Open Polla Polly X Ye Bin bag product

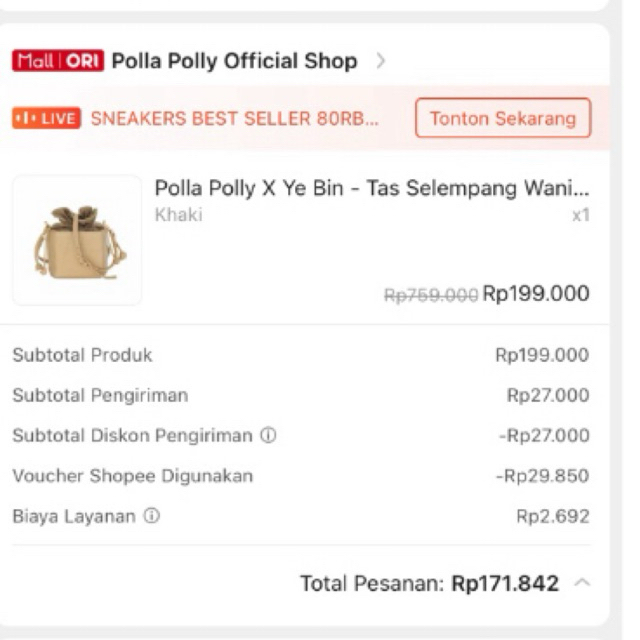pos(372,188)
